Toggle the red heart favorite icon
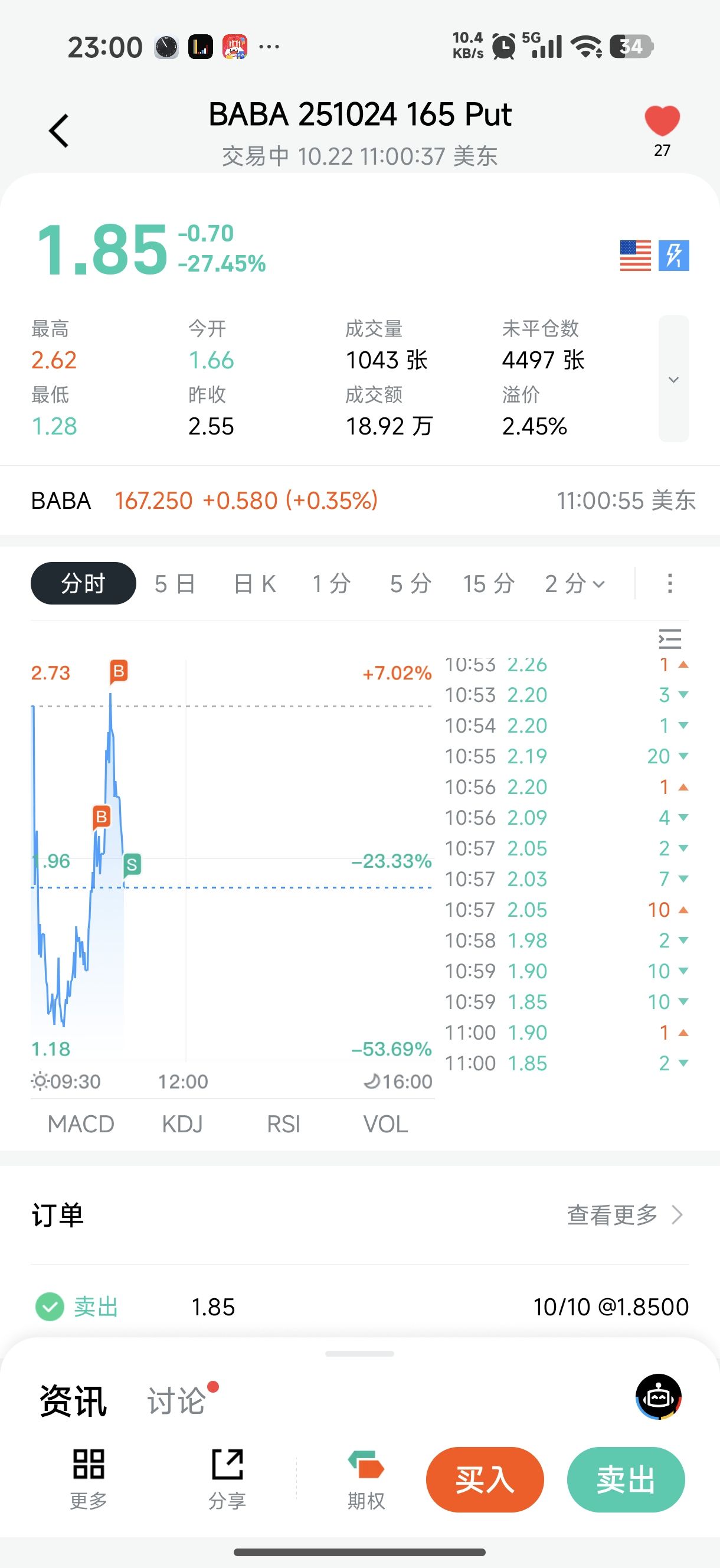Viewport: 720px width, 1568px height. point(662,120)
